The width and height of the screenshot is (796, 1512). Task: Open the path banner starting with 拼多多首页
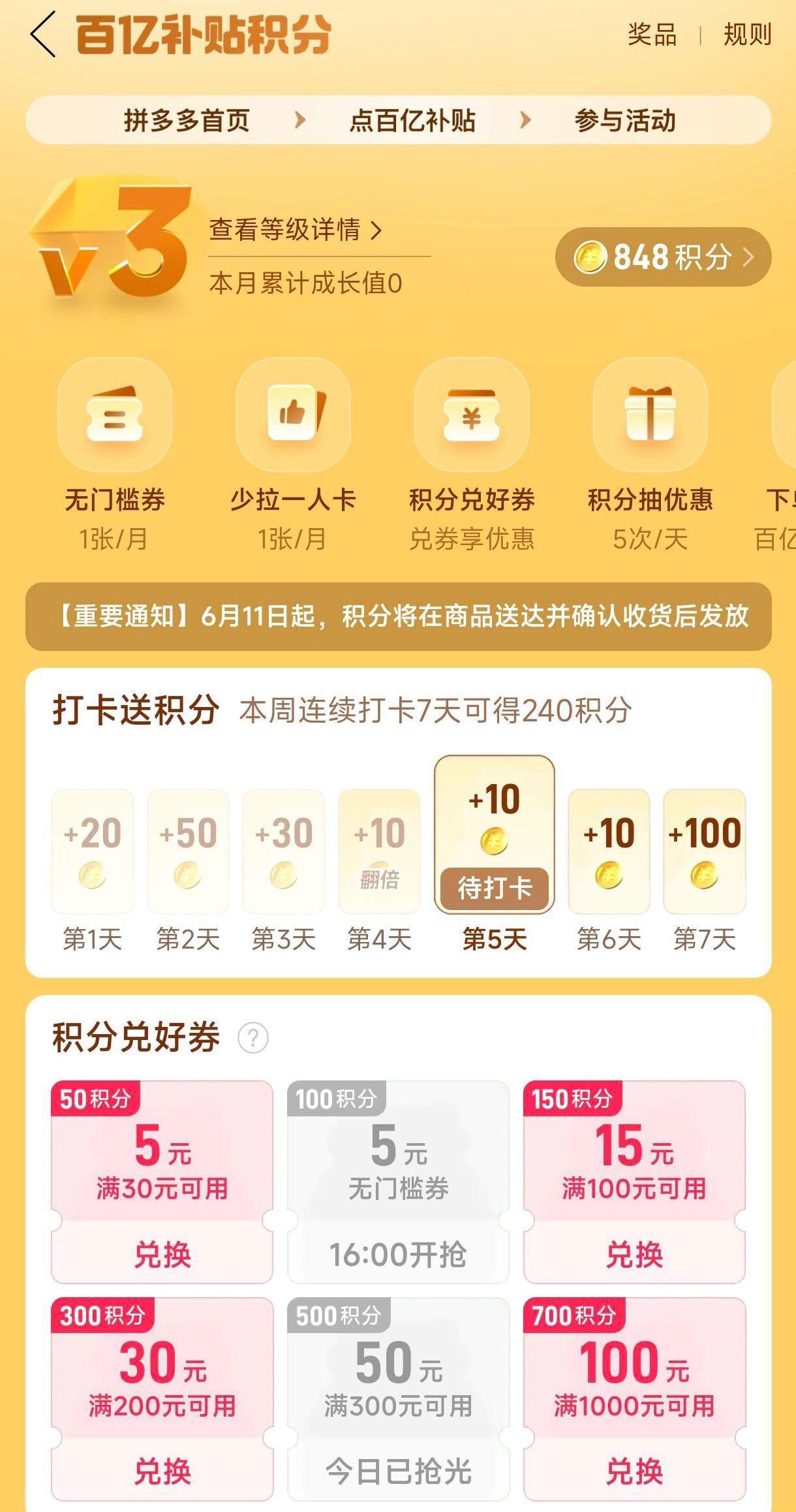398,120
